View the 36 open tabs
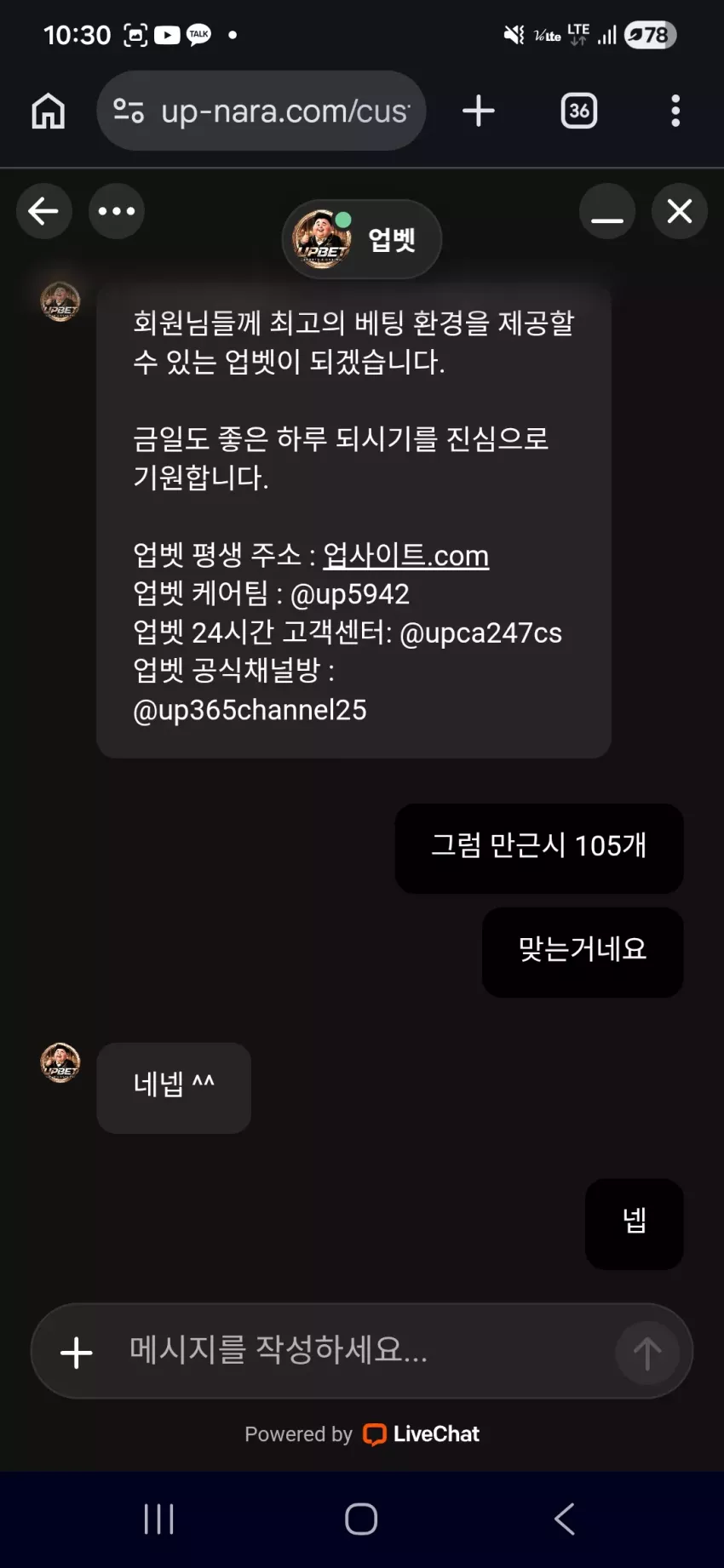724x1568 pixels. pos(579,111)
